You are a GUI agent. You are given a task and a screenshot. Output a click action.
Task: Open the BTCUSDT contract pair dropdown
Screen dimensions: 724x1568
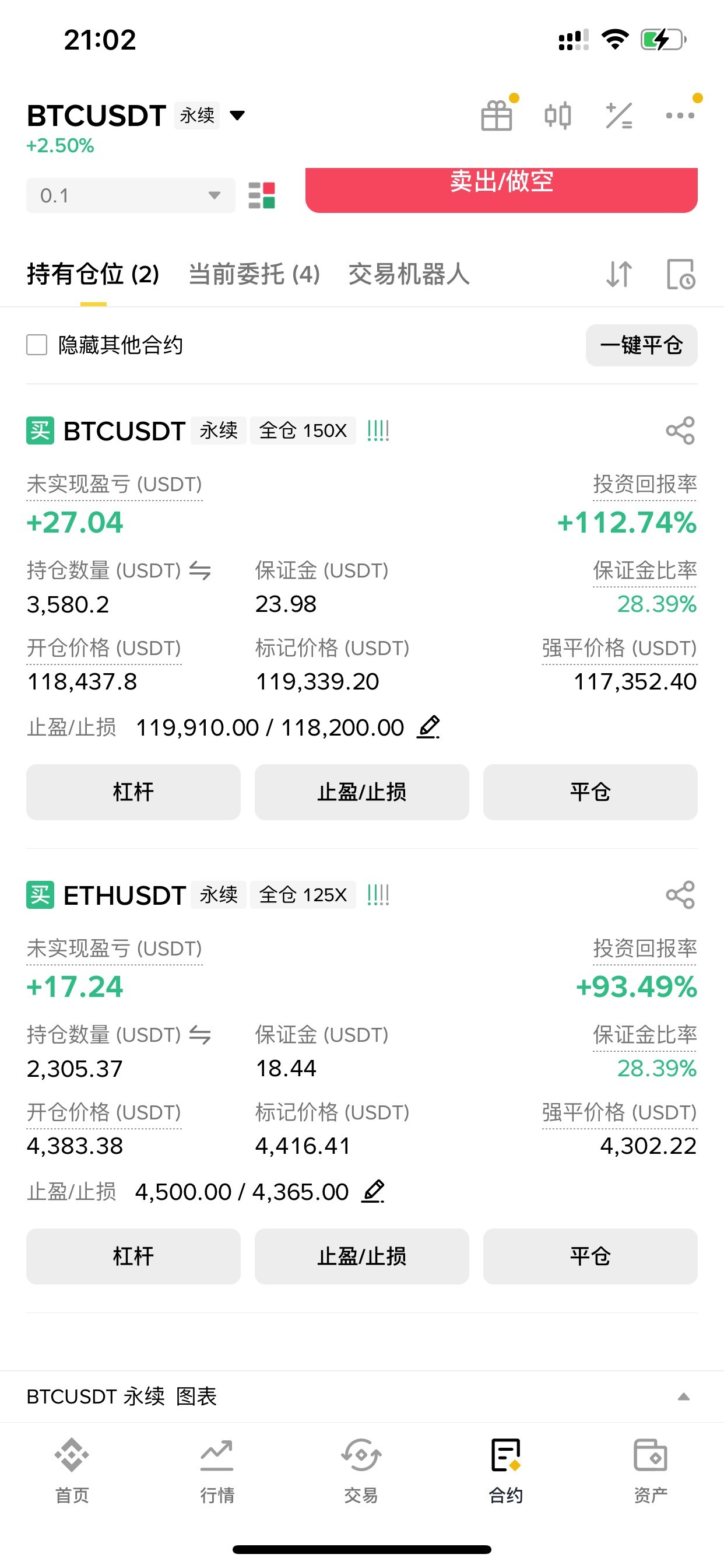point(237,116)
